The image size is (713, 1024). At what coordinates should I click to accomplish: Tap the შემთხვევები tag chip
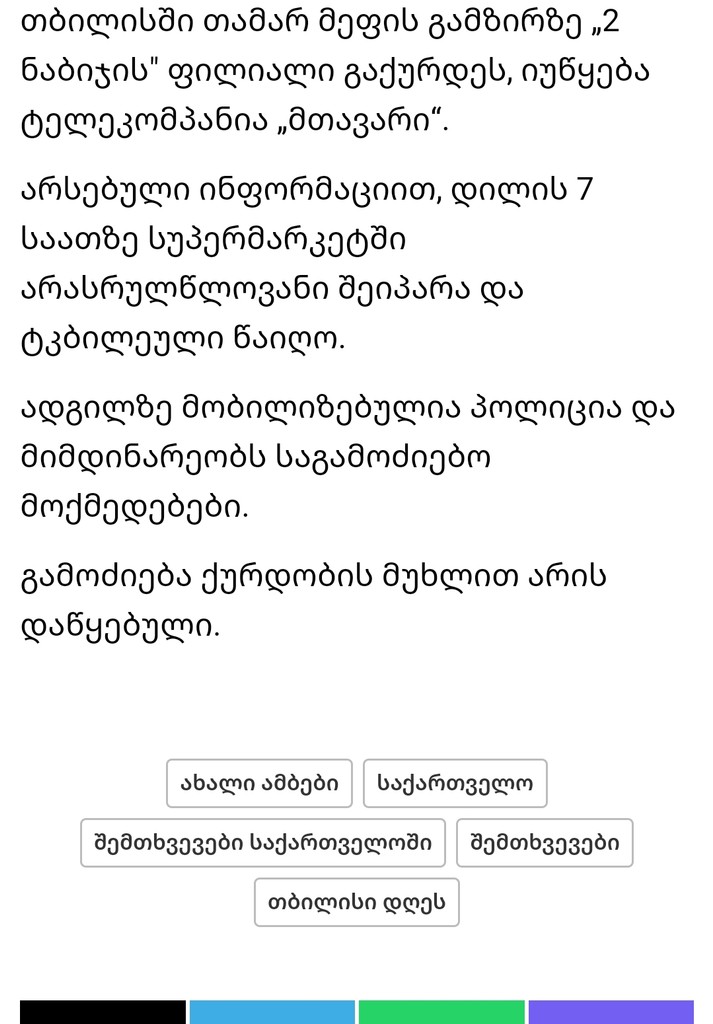coord(544,842)
